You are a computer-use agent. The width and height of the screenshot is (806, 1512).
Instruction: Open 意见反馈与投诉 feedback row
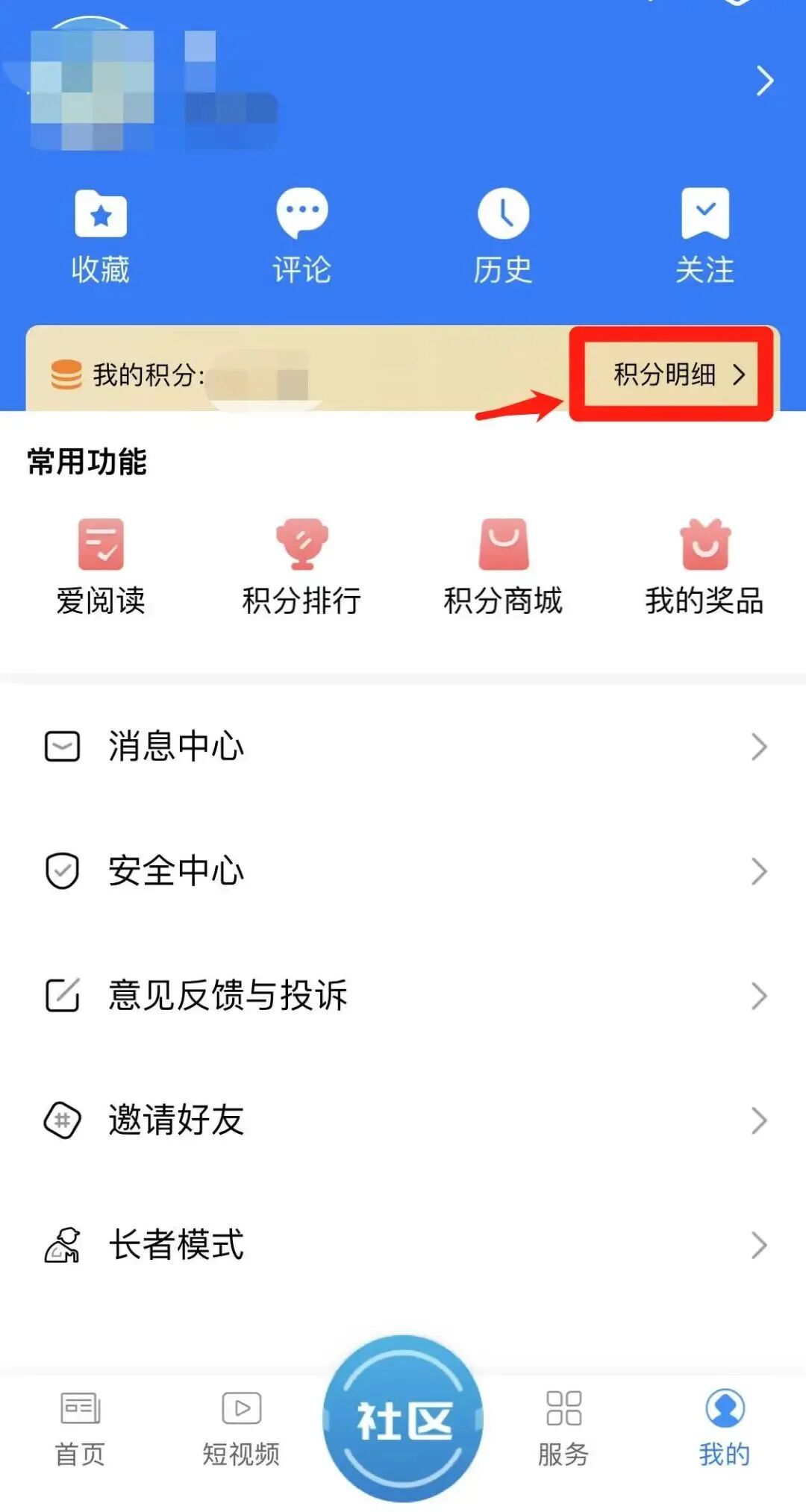coord(403,995)
